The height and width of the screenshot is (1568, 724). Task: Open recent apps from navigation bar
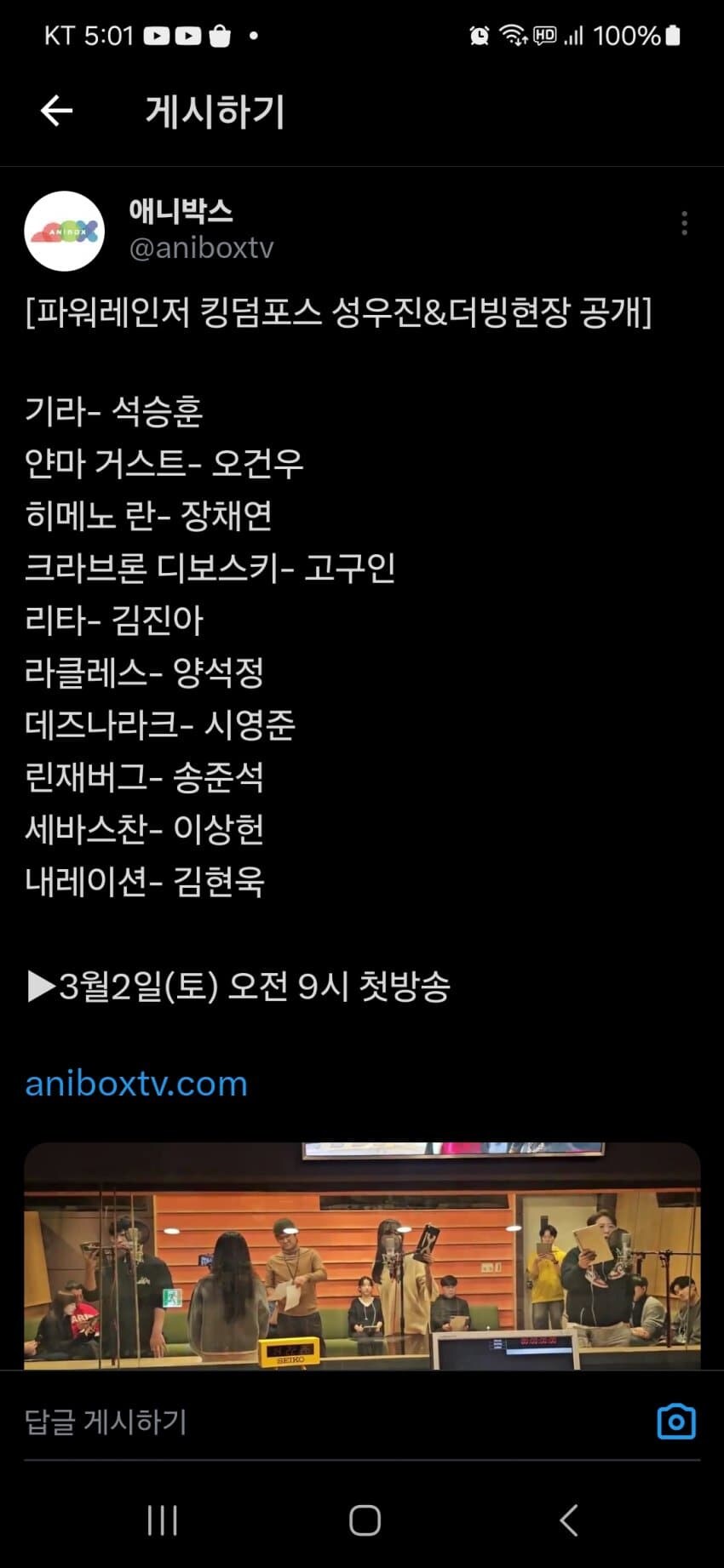point(162,1520)
